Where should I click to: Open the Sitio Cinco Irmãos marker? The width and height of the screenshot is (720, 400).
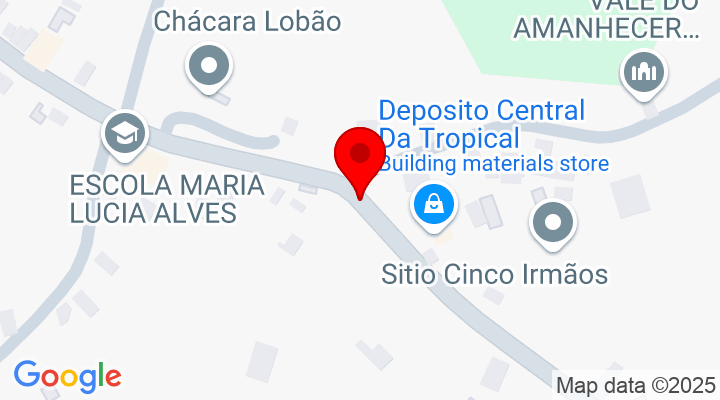click(x=553, y=221)
